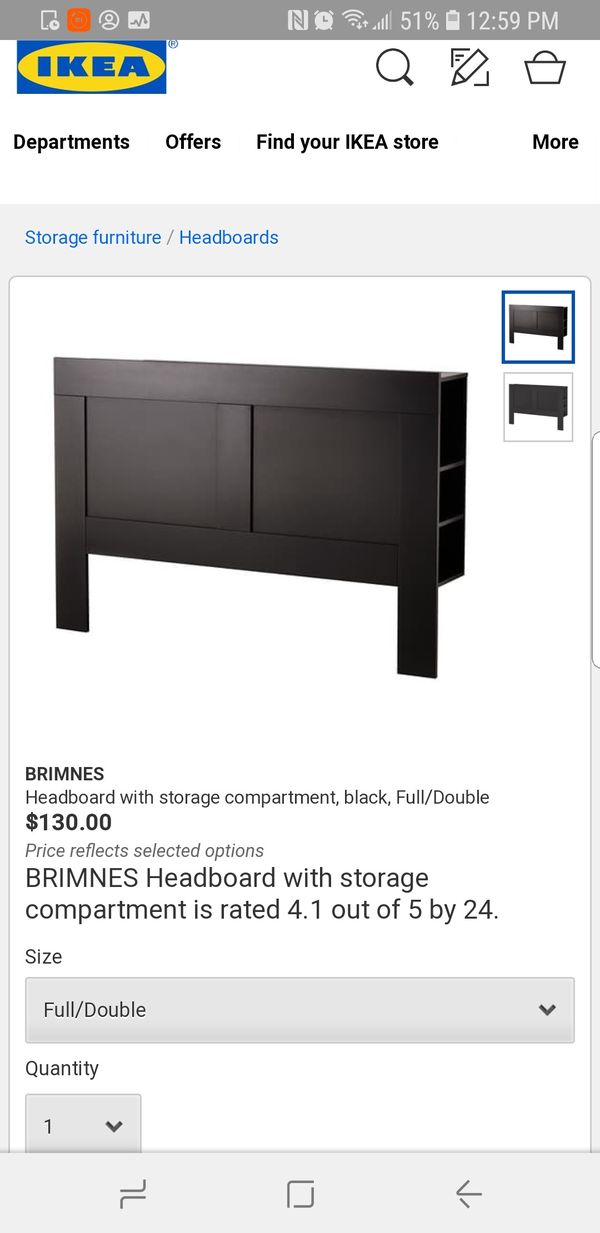Follow the Headboards breadcrumb link
Screen dimensions: 600x1233
pyautogui.click(x=229, y=237)
